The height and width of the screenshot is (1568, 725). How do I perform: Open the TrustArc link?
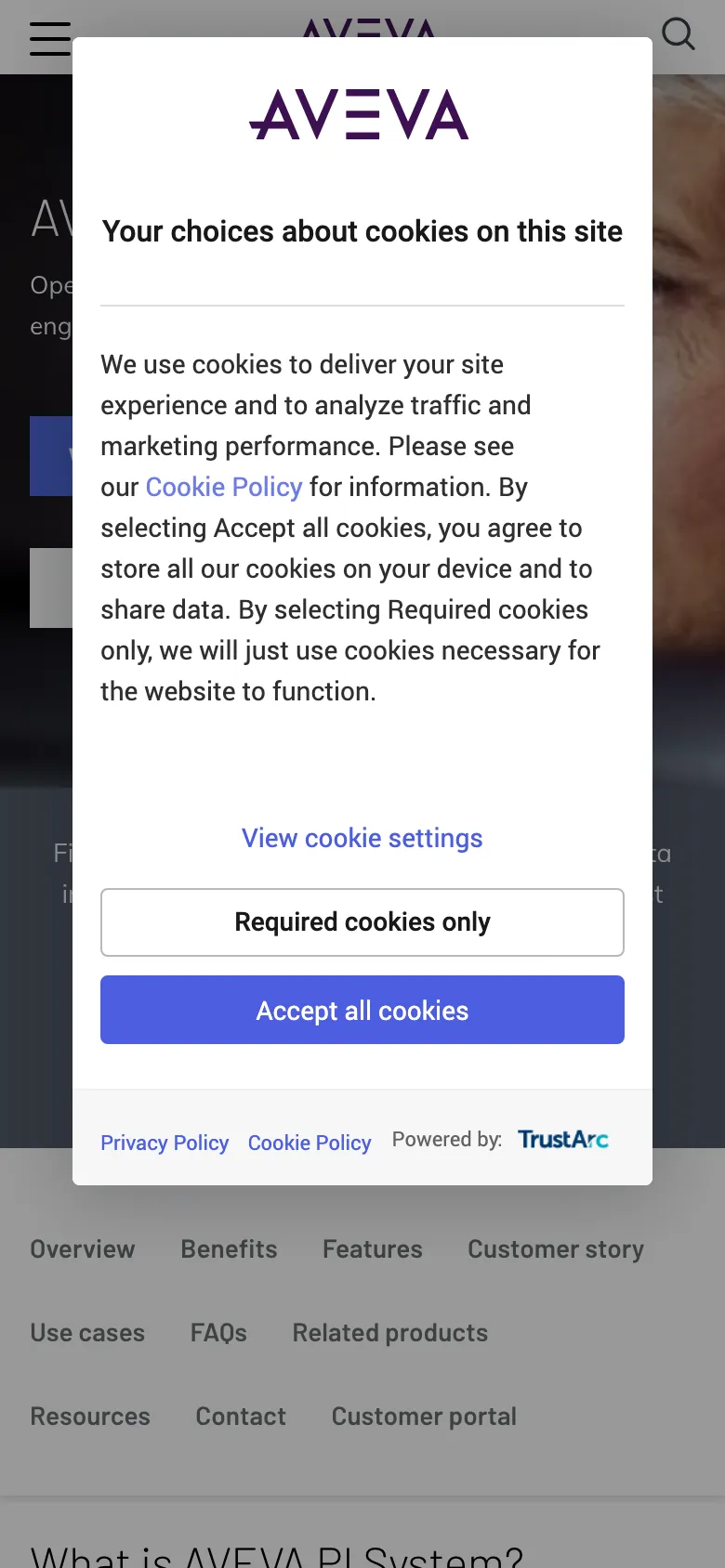point(563,1140)
